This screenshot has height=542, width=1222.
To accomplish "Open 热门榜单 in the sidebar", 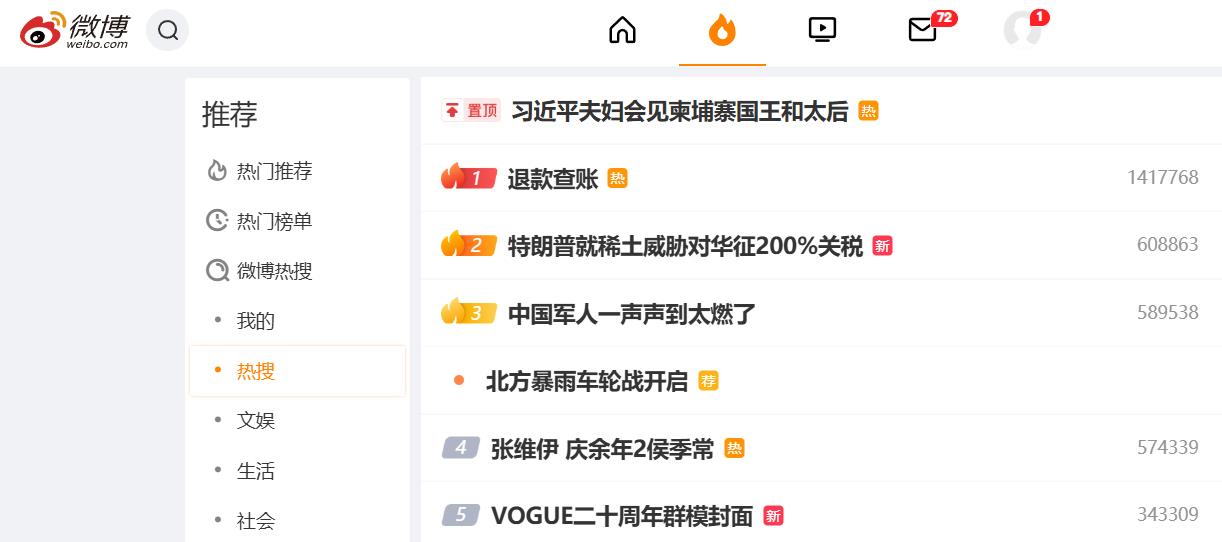I will [x=274, y=221].
